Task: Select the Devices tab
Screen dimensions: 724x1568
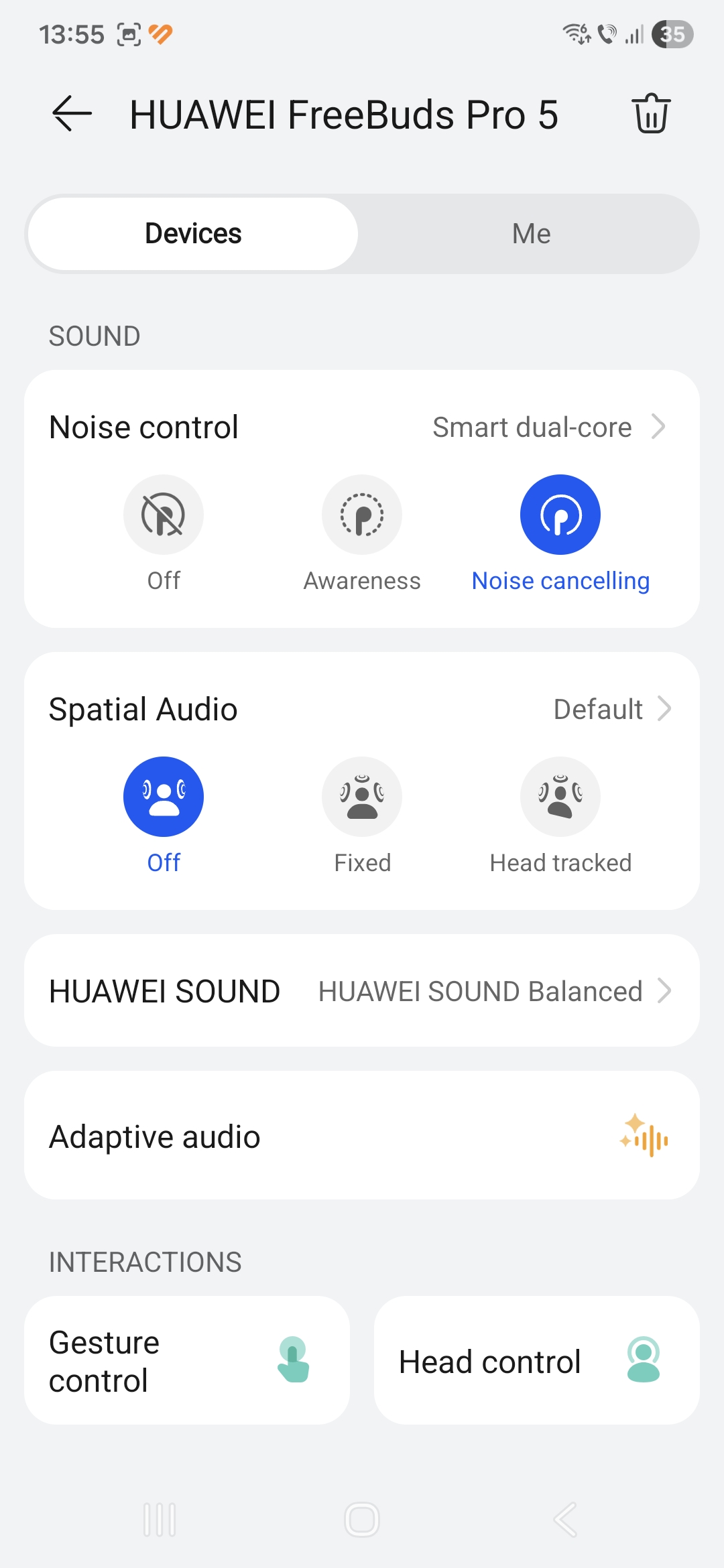Action: pos(193,234)
